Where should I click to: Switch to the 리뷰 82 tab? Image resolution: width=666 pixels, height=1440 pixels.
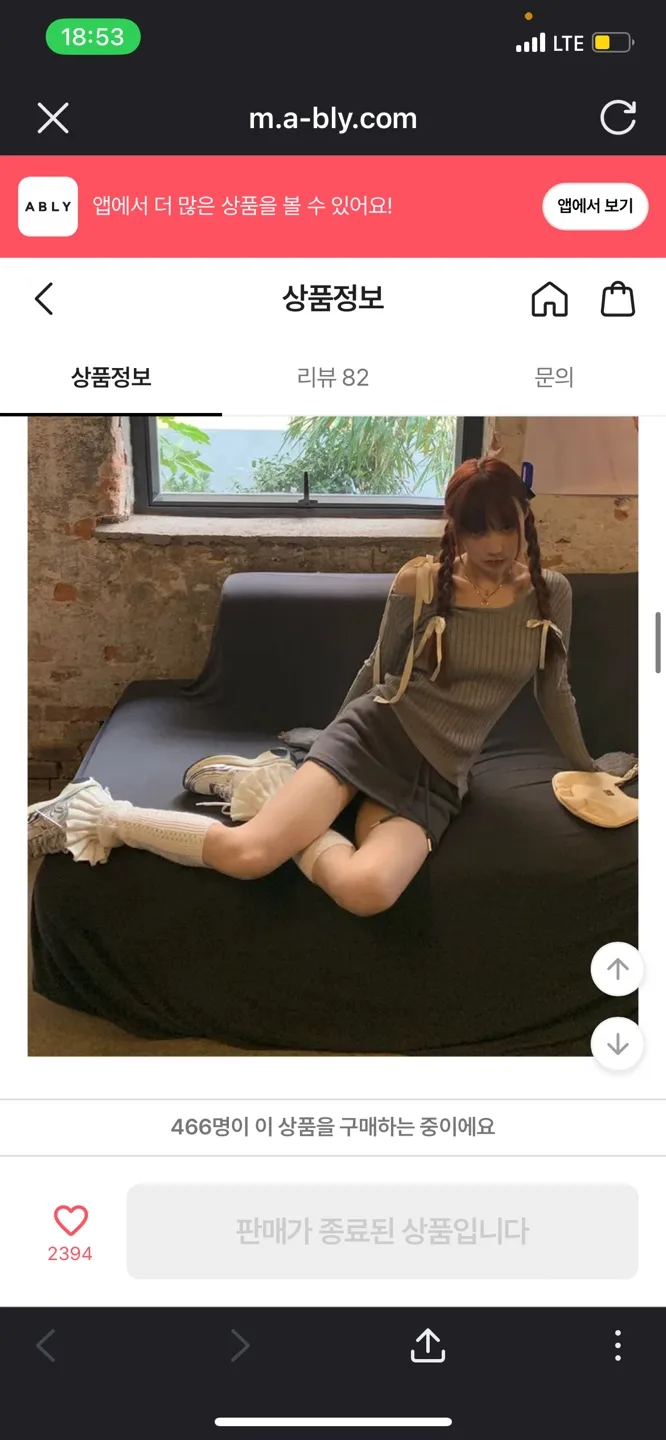[333, 377]
